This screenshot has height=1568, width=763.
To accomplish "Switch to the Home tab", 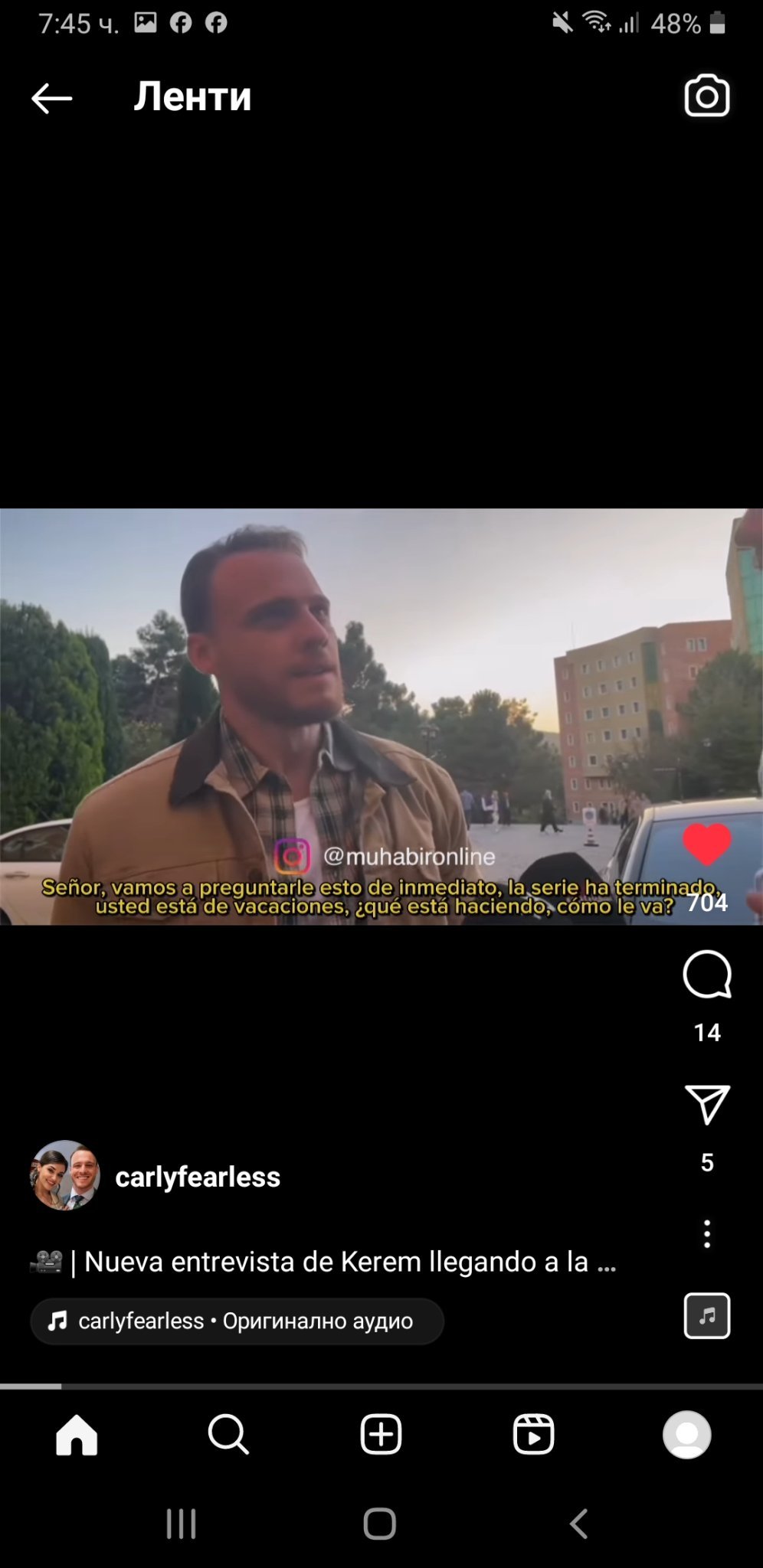I will [77, 1434].
